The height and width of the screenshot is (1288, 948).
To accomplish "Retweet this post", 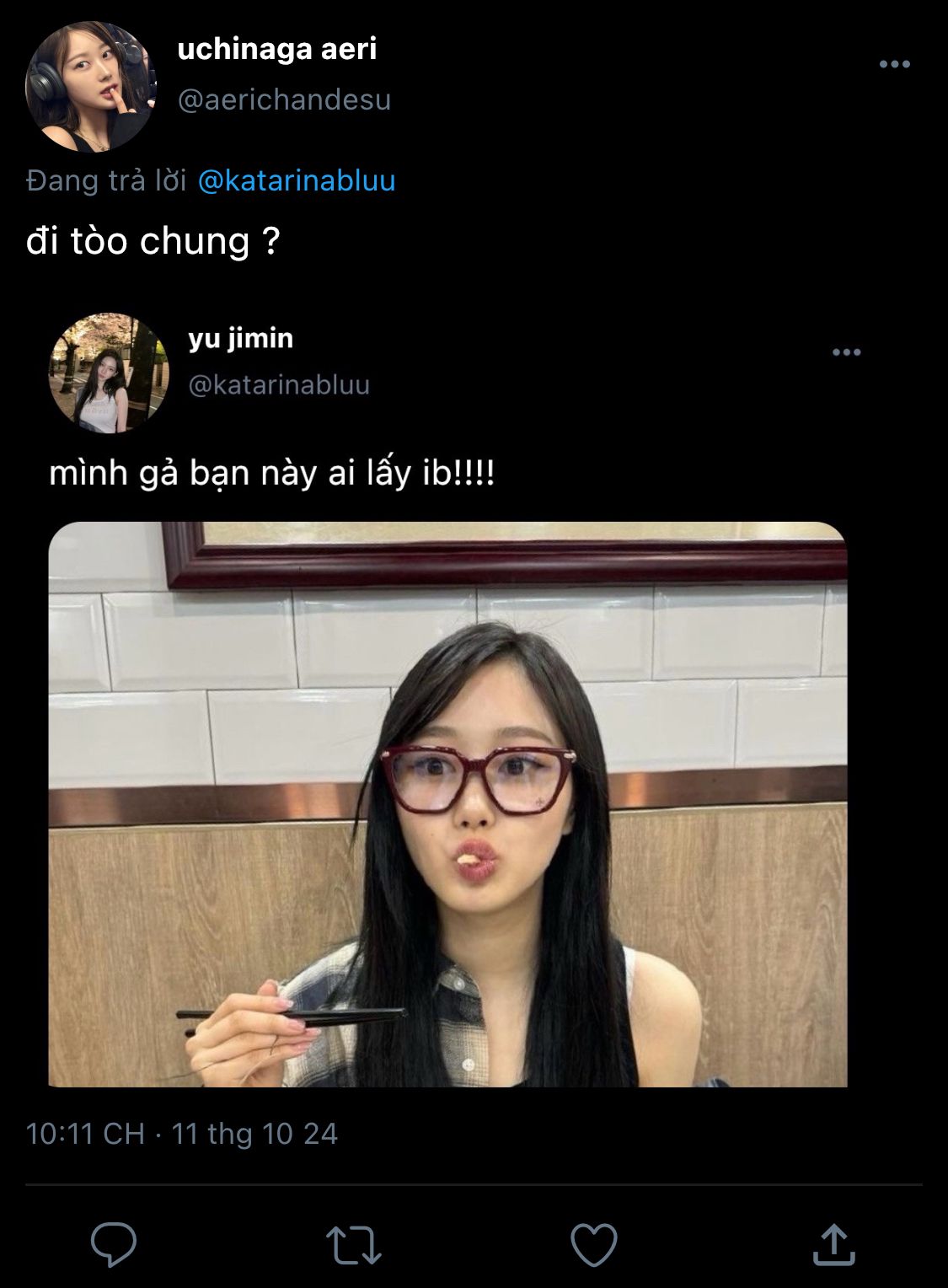I will click(353, 1243).
